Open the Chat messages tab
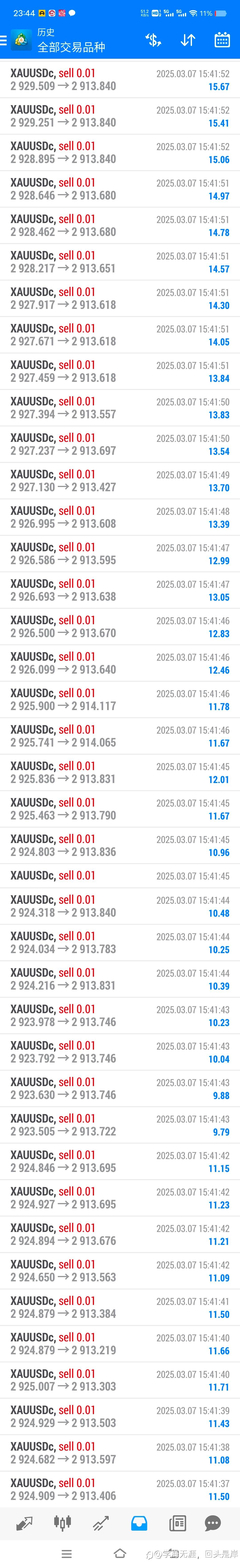This screenshot has height=1568, width=240. (x=213, y=1523)
